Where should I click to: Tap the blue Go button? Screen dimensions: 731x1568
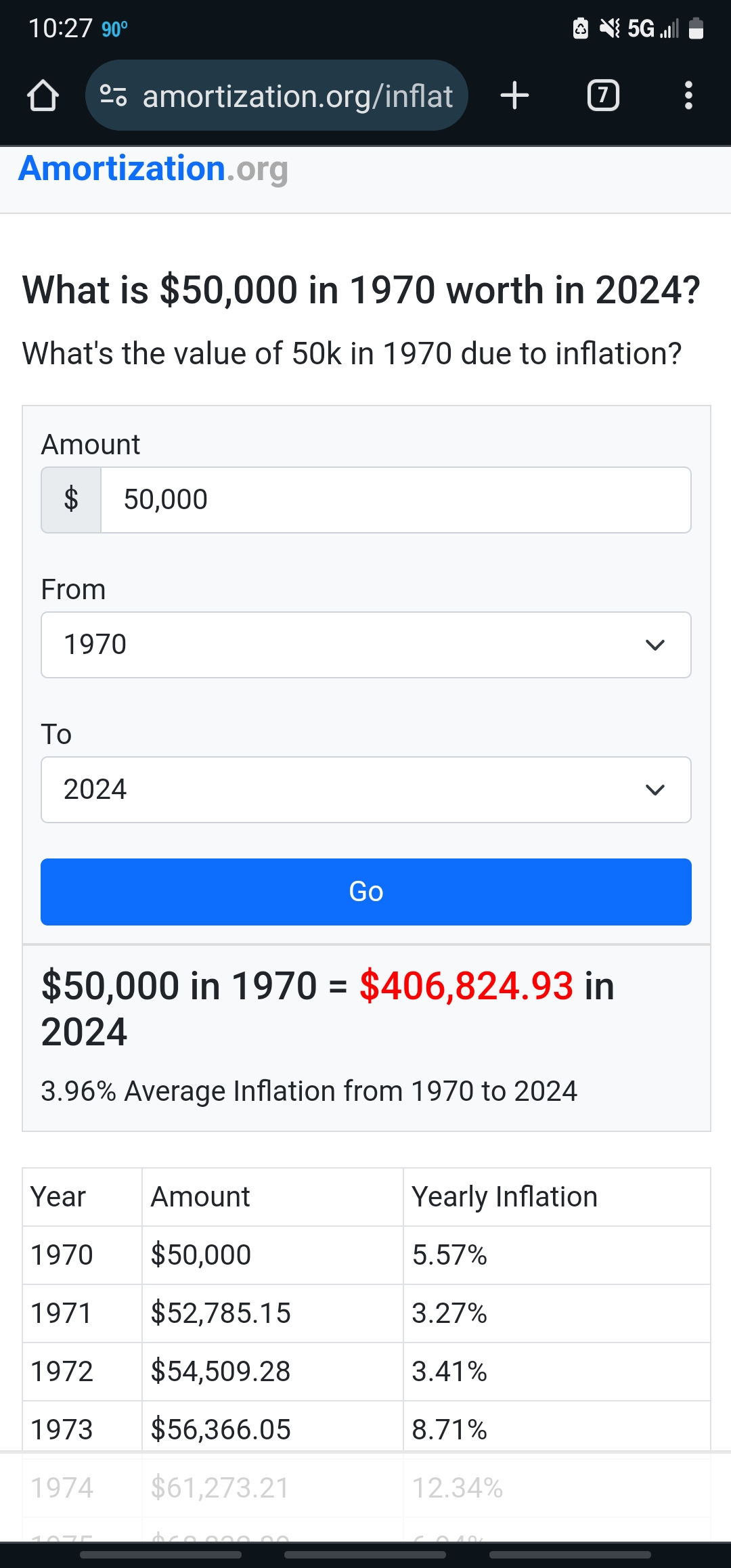[366, 892]
